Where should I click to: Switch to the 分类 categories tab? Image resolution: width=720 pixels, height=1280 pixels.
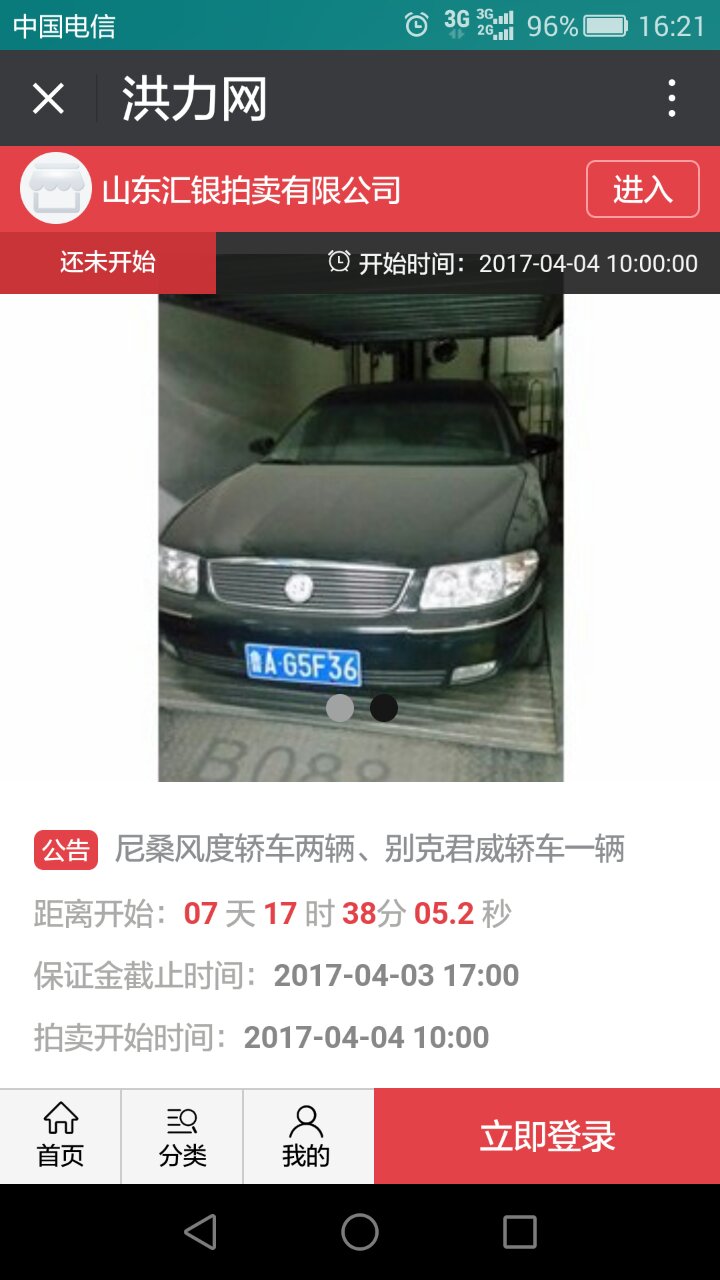[x=182, y=1136]
